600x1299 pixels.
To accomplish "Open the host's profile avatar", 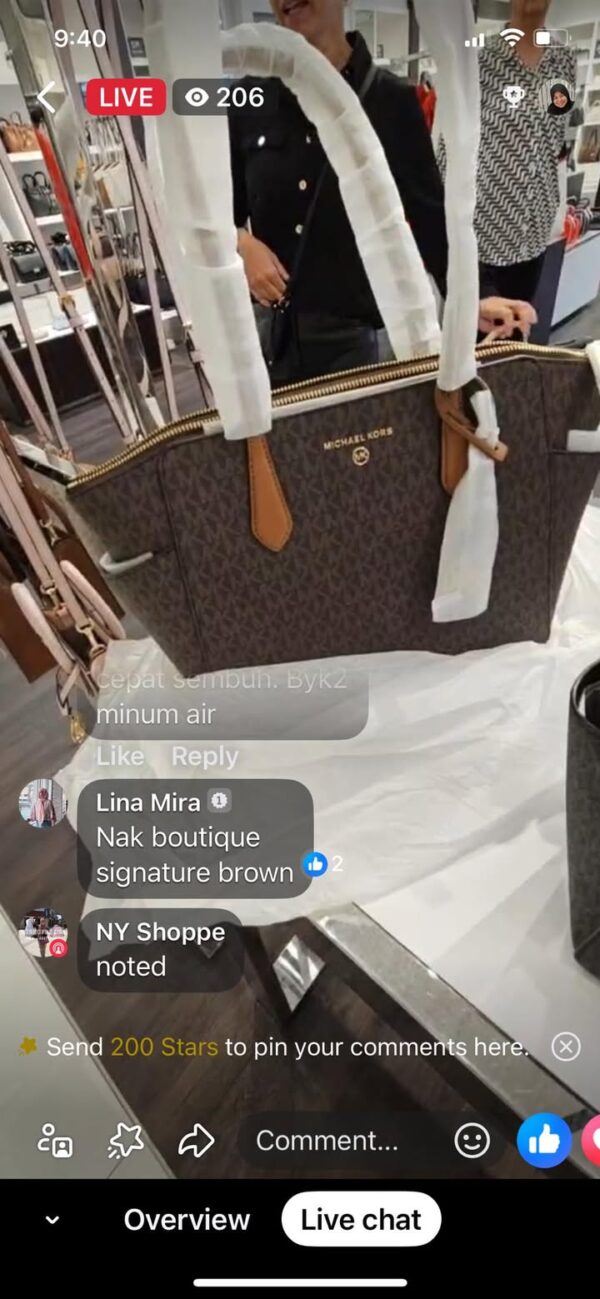I will (x=560, y=97).
